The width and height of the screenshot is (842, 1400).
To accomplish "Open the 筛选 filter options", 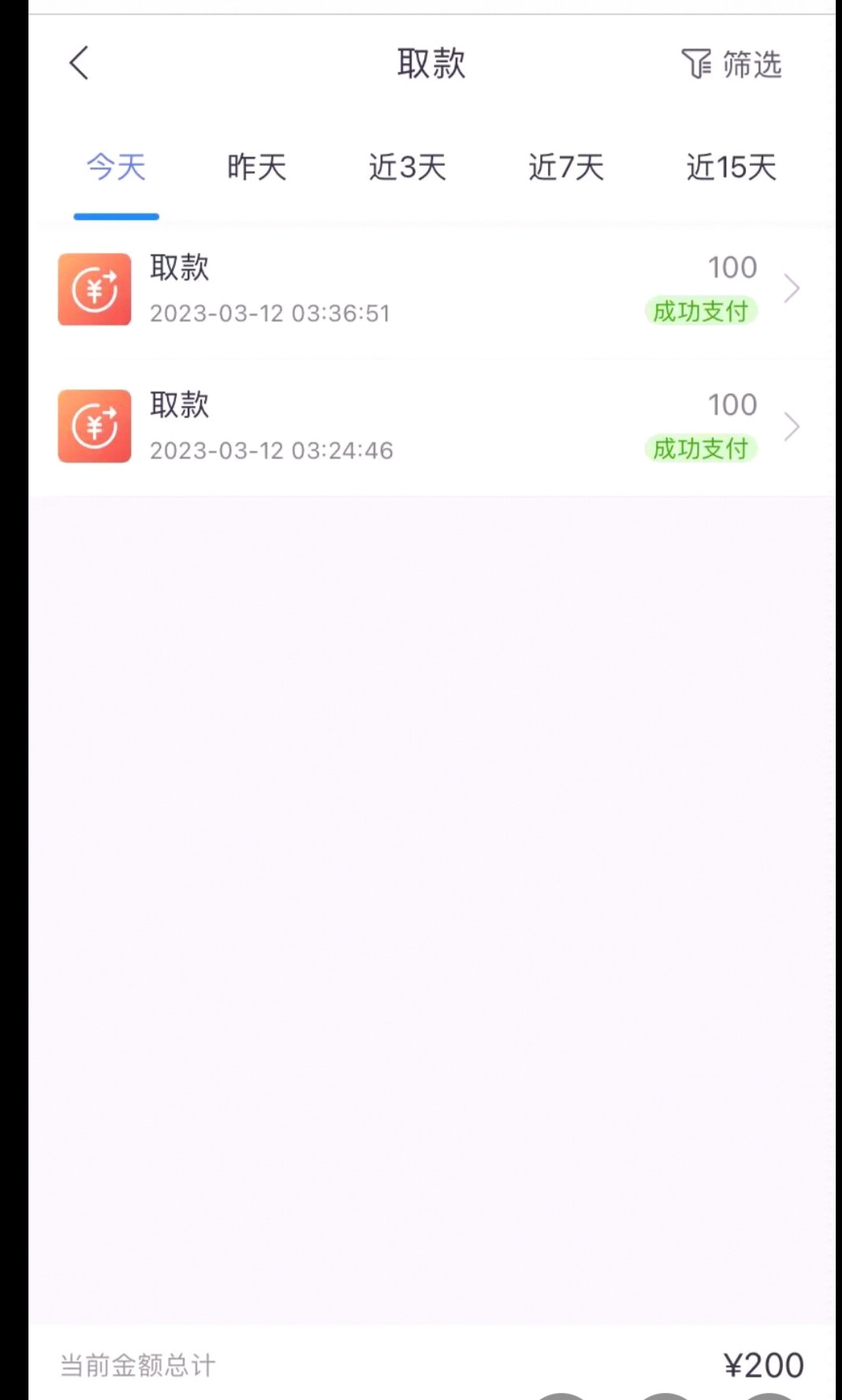I will (732, 64).
